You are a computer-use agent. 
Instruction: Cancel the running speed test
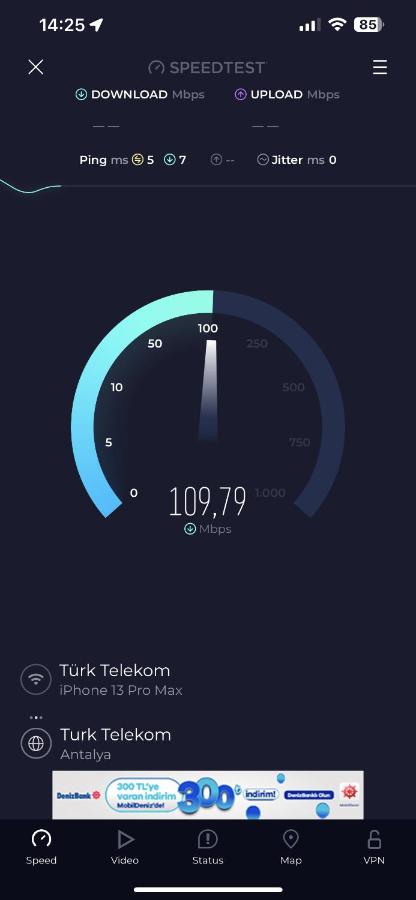(x=36, y=68)
